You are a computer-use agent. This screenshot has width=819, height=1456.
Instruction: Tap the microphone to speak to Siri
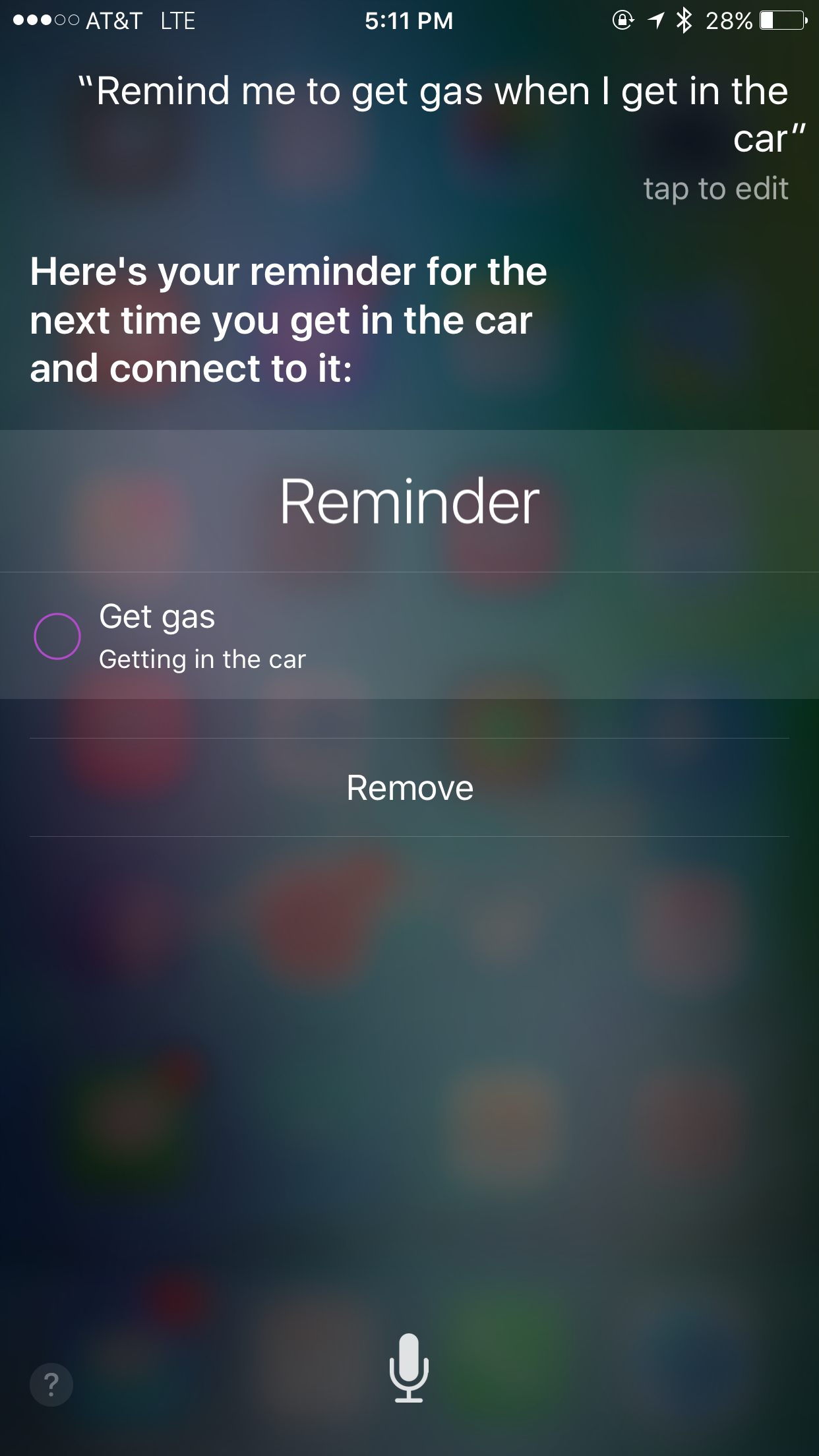tap(409, 1368)
